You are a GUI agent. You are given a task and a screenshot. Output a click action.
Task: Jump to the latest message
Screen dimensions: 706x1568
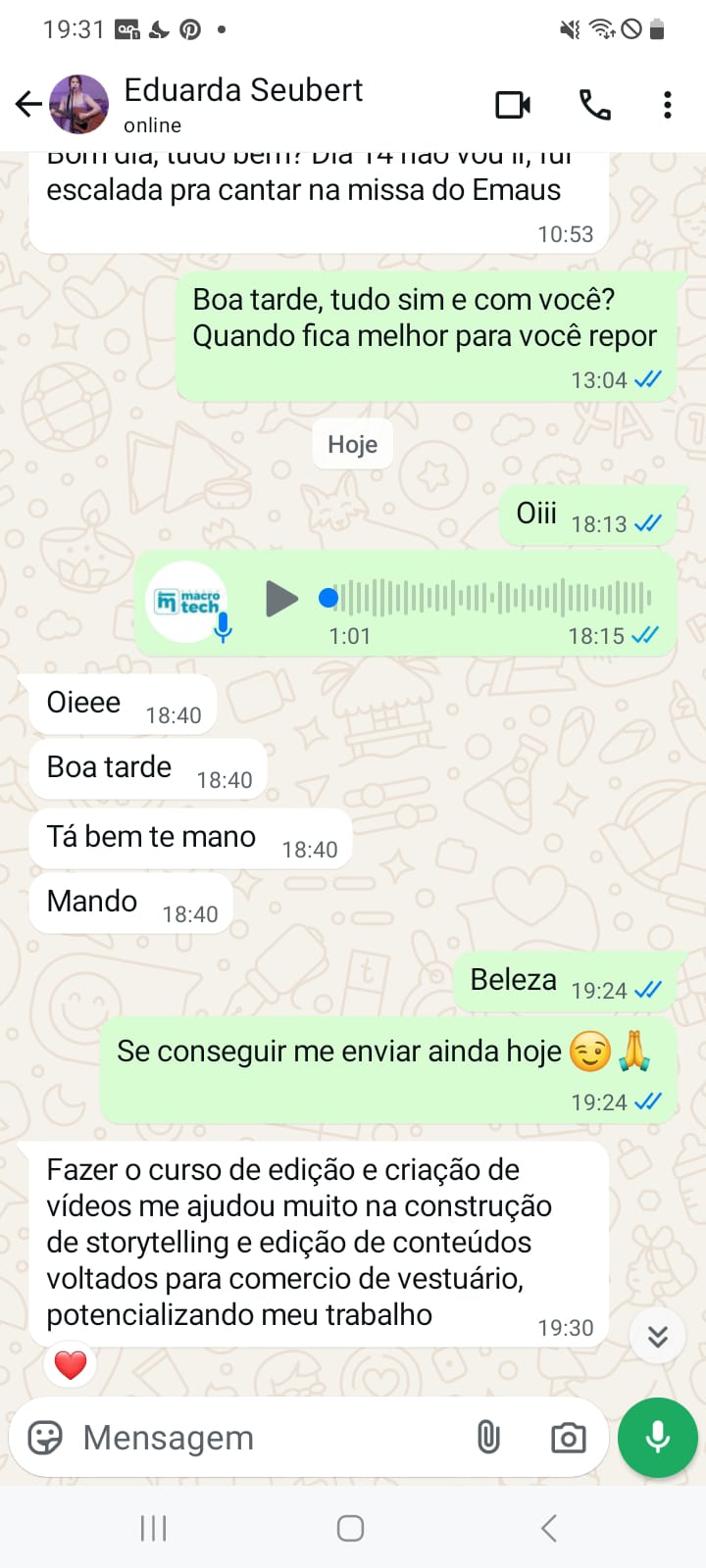click(657, 1336)
